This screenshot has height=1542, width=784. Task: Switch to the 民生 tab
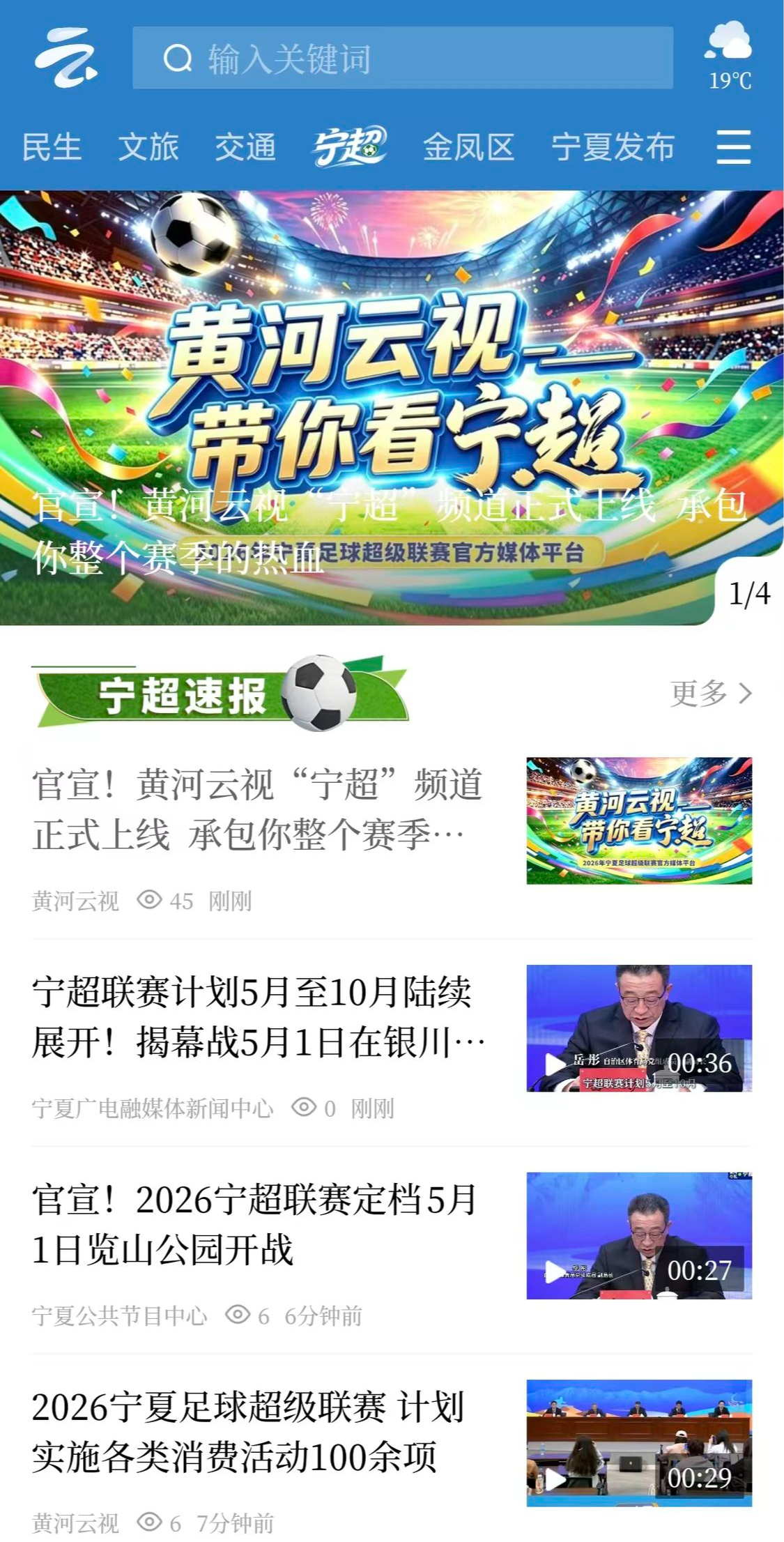click(52, 148)
